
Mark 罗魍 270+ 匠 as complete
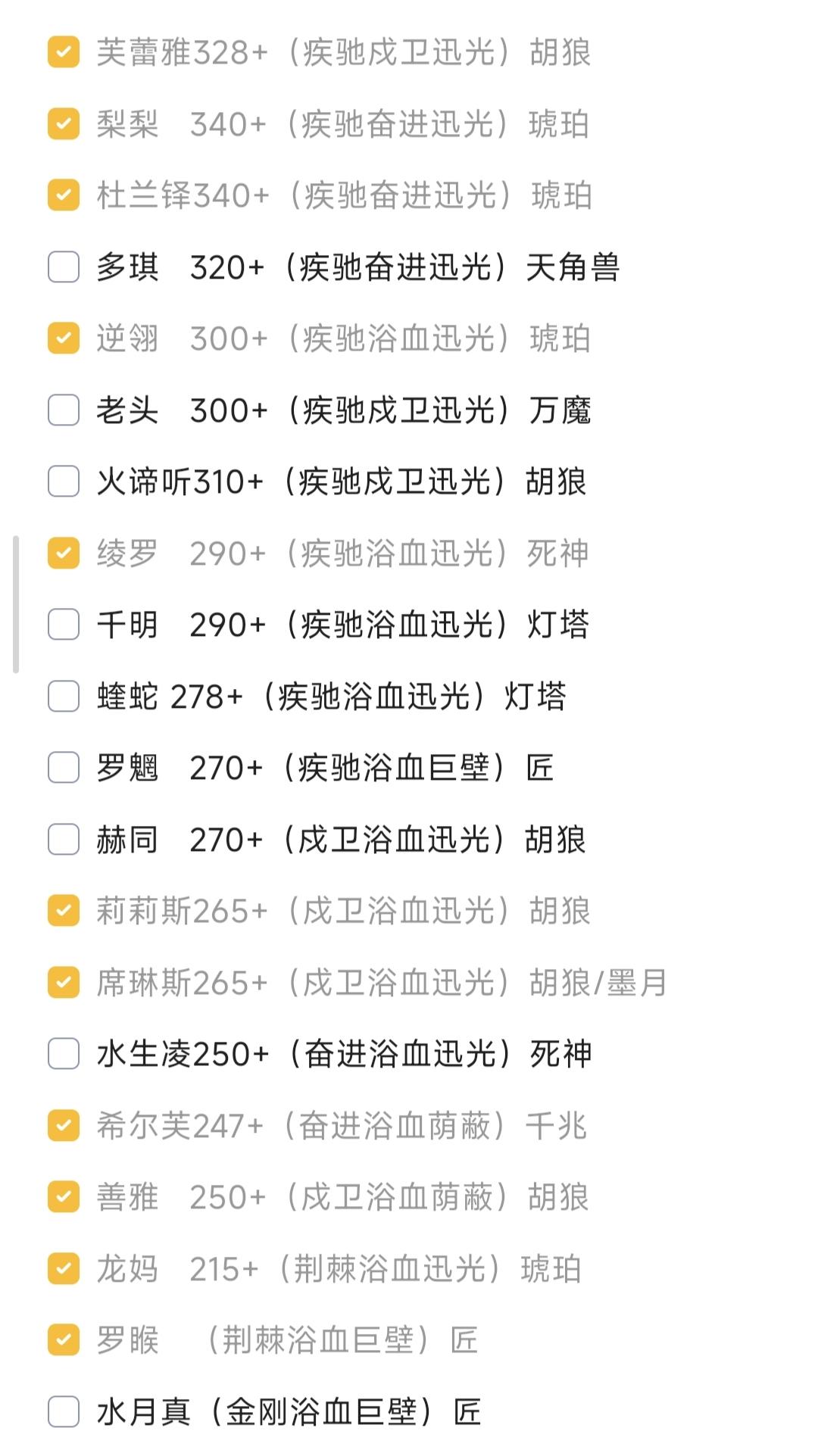tap(64, 768)
